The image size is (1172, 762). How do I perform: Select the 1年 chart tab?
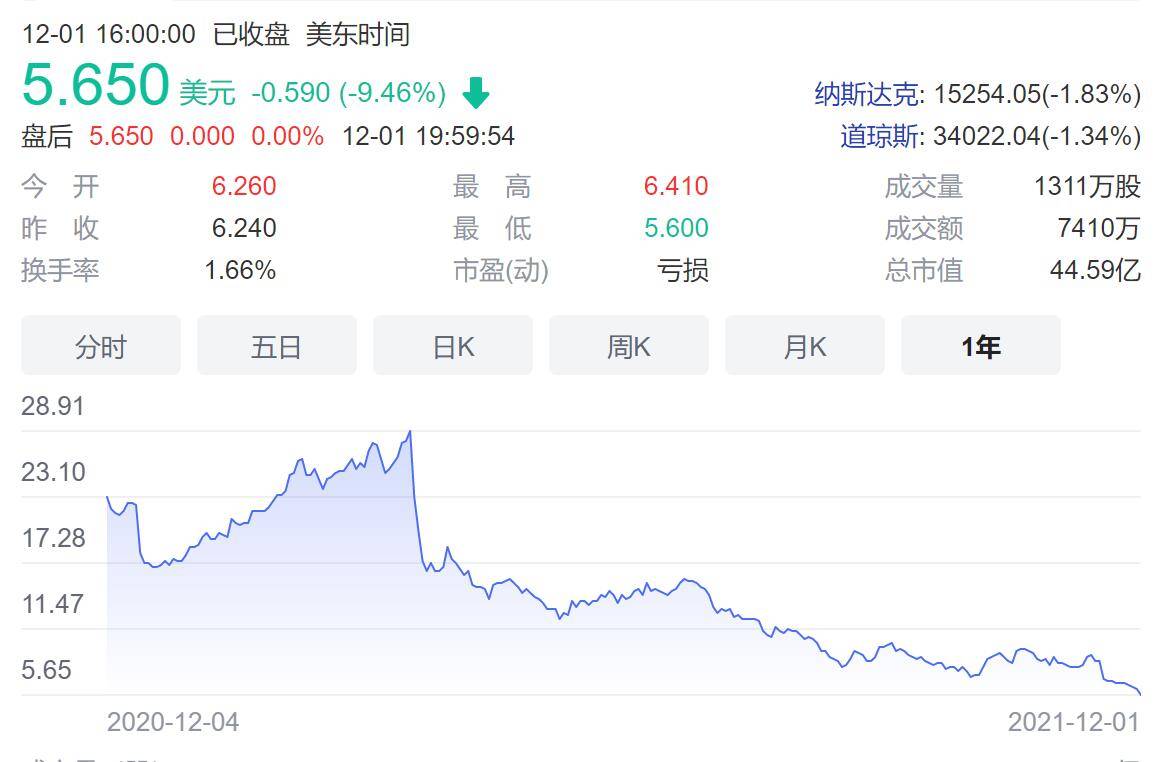pos(981,346)
